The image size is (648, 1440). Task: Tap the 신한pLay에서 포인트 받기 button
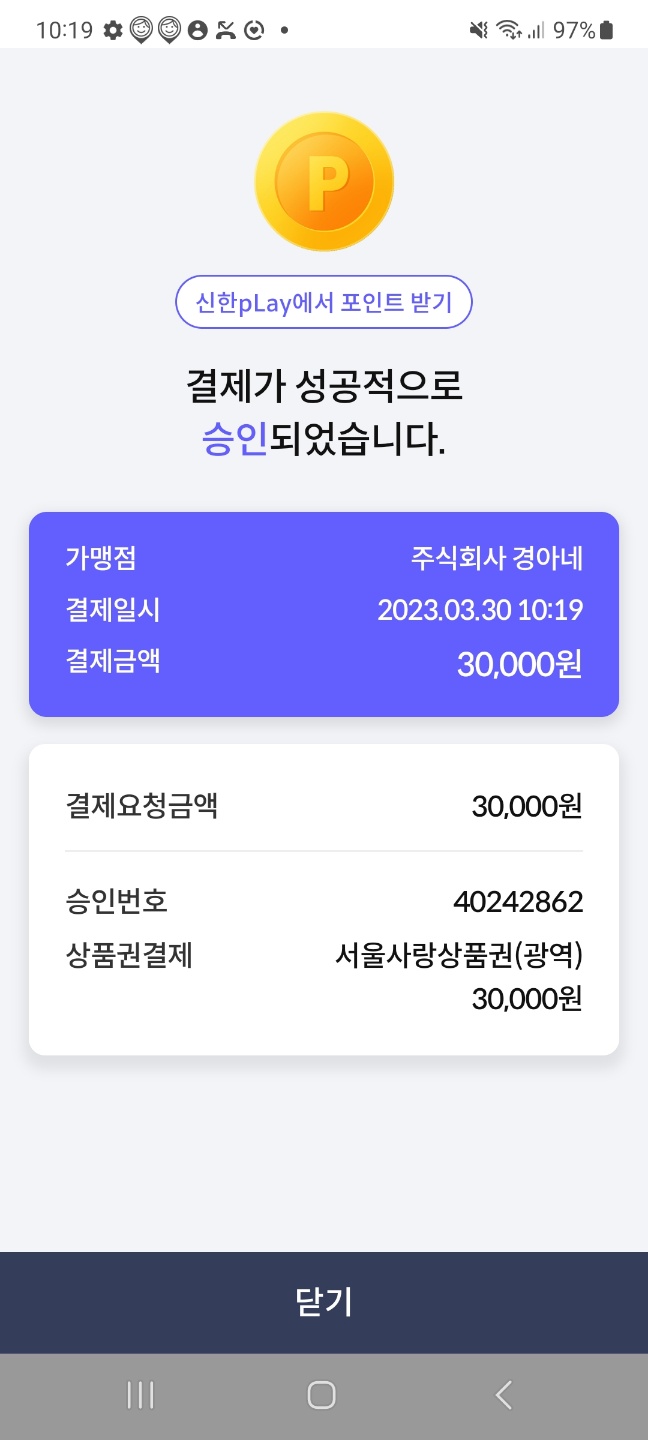[x=324, y=301]
